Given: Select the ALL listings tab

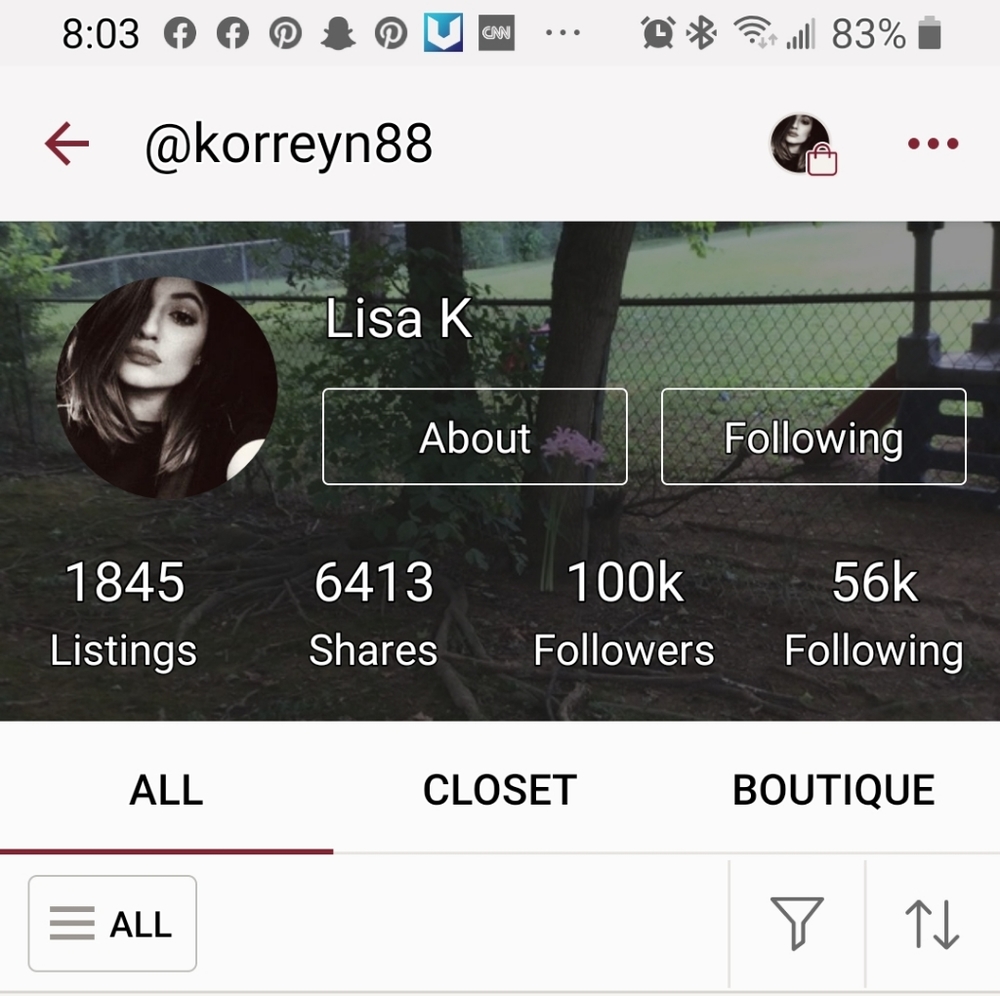Looking at the screenshot, I should [166, 790].
